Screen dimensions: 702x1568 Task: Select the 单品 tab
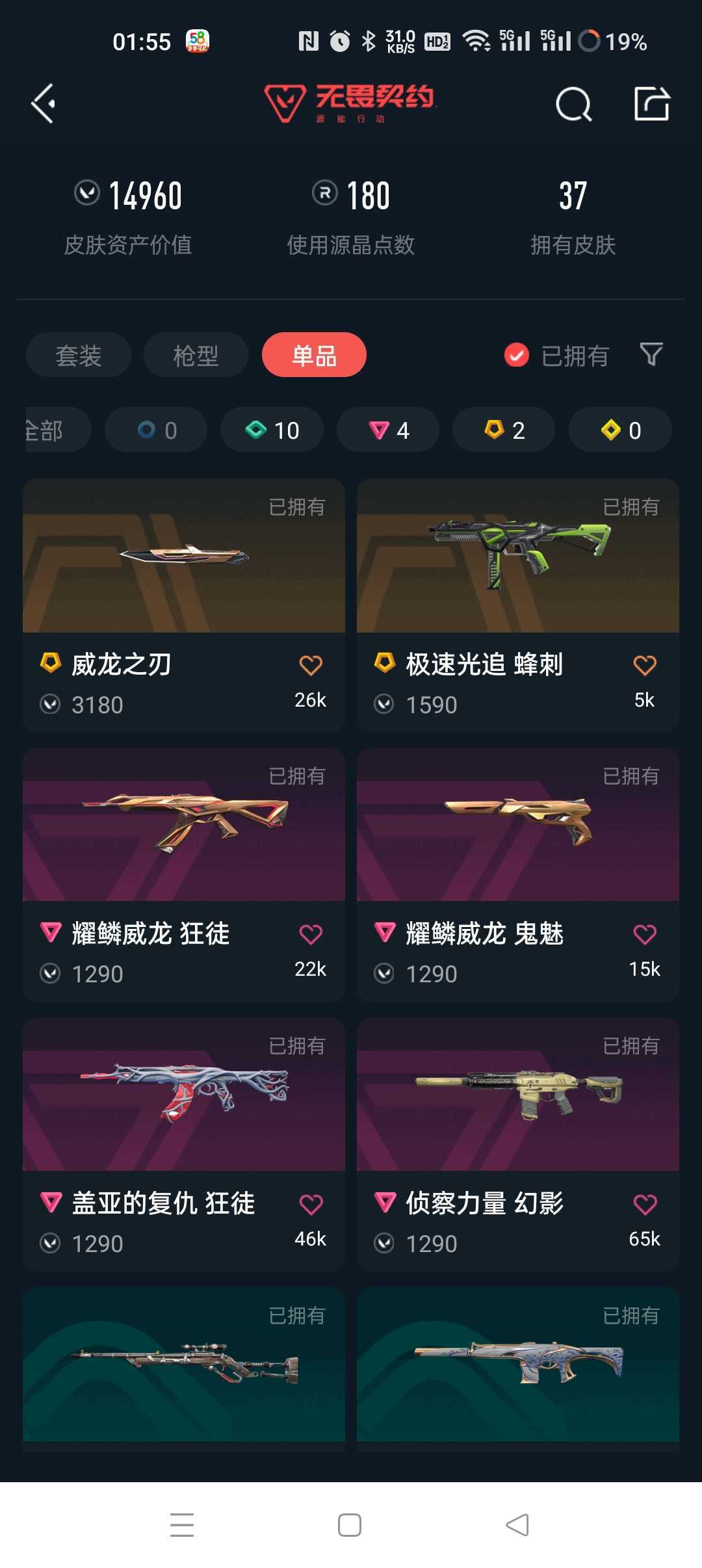pos(314,355)
